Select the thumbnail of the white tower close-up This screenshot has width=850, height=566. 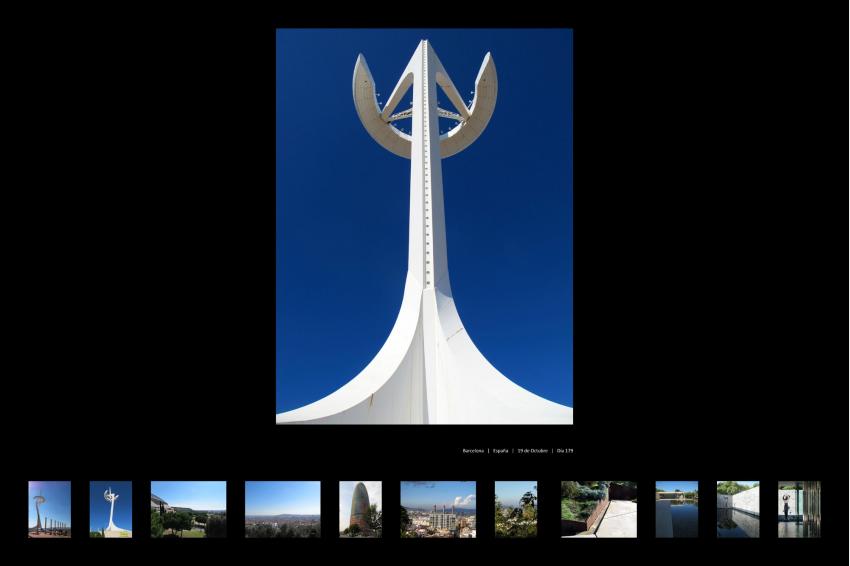(110, 509)
